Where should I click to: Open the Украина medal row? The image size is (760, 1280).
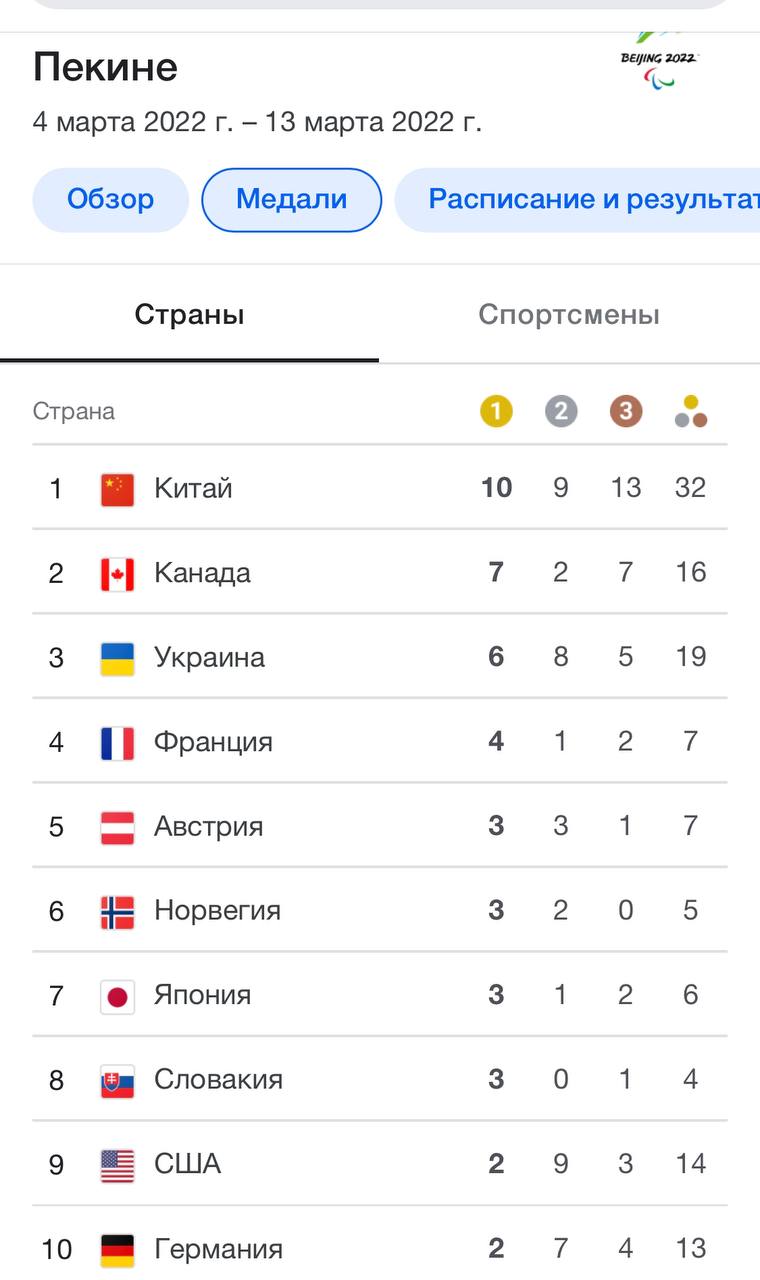[380, 657]
